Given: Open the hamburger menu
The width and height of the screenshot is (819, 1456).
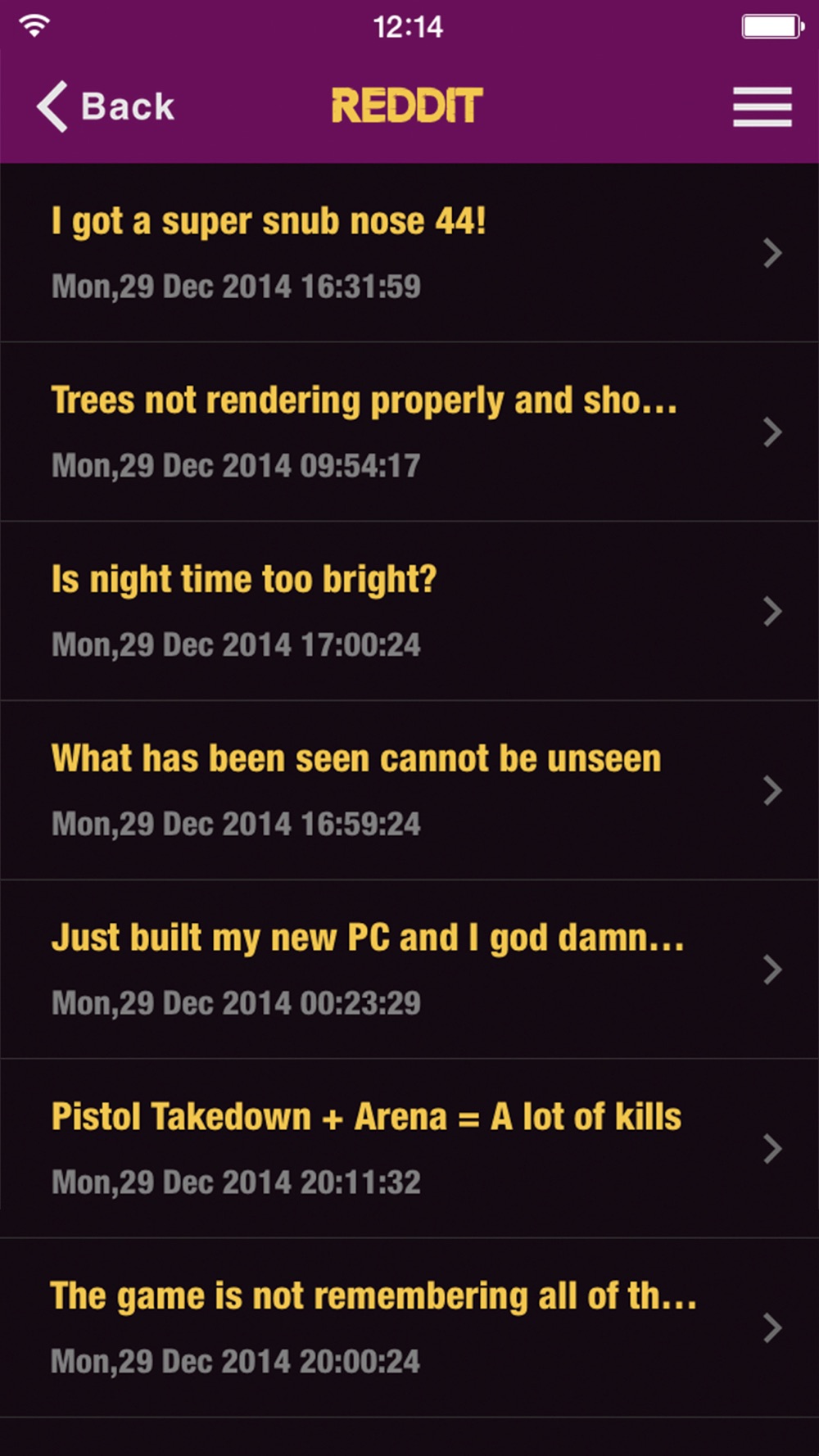Looking at the screenshot, I should click(x=762, y=107).
